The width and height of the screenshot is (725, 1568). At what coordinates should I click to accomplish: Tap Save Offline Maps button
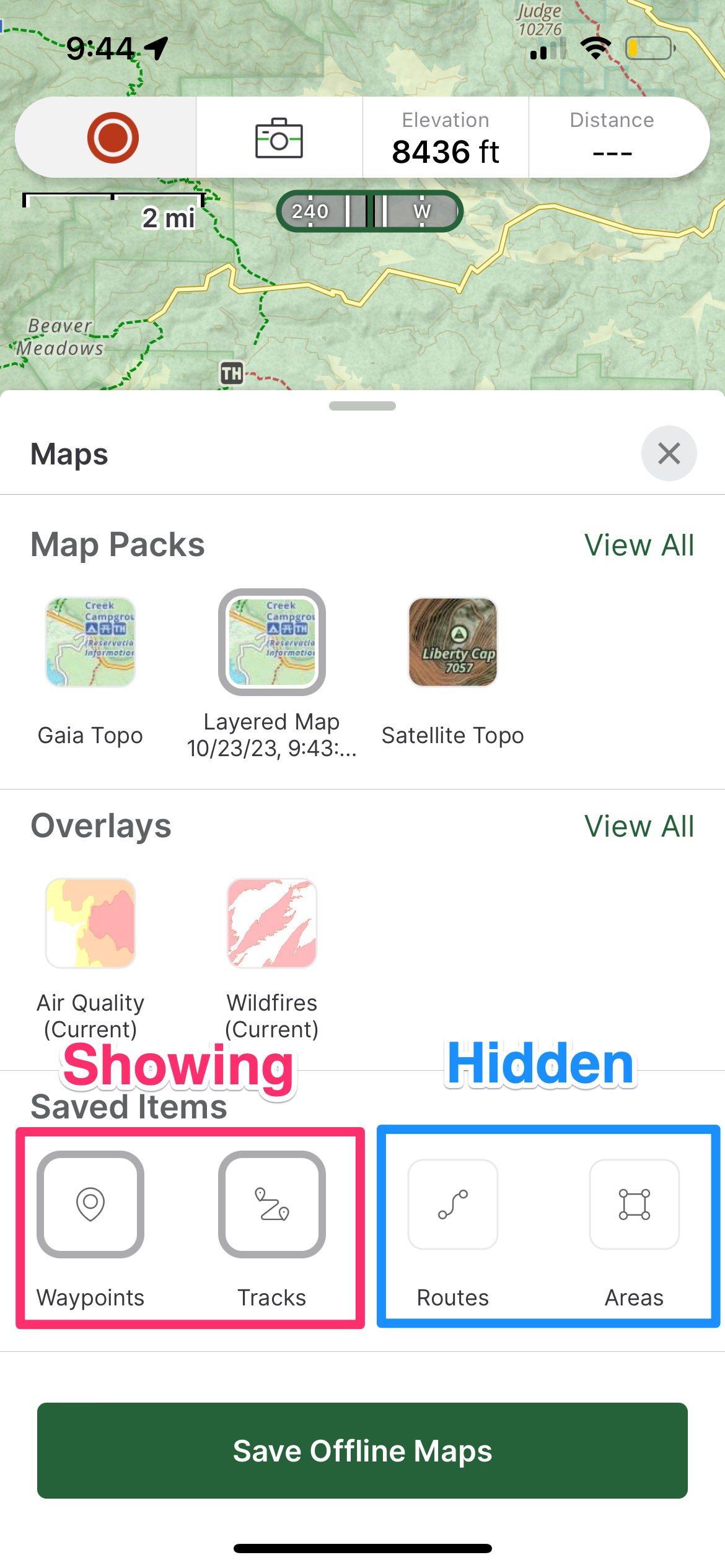pos(362,1450)
